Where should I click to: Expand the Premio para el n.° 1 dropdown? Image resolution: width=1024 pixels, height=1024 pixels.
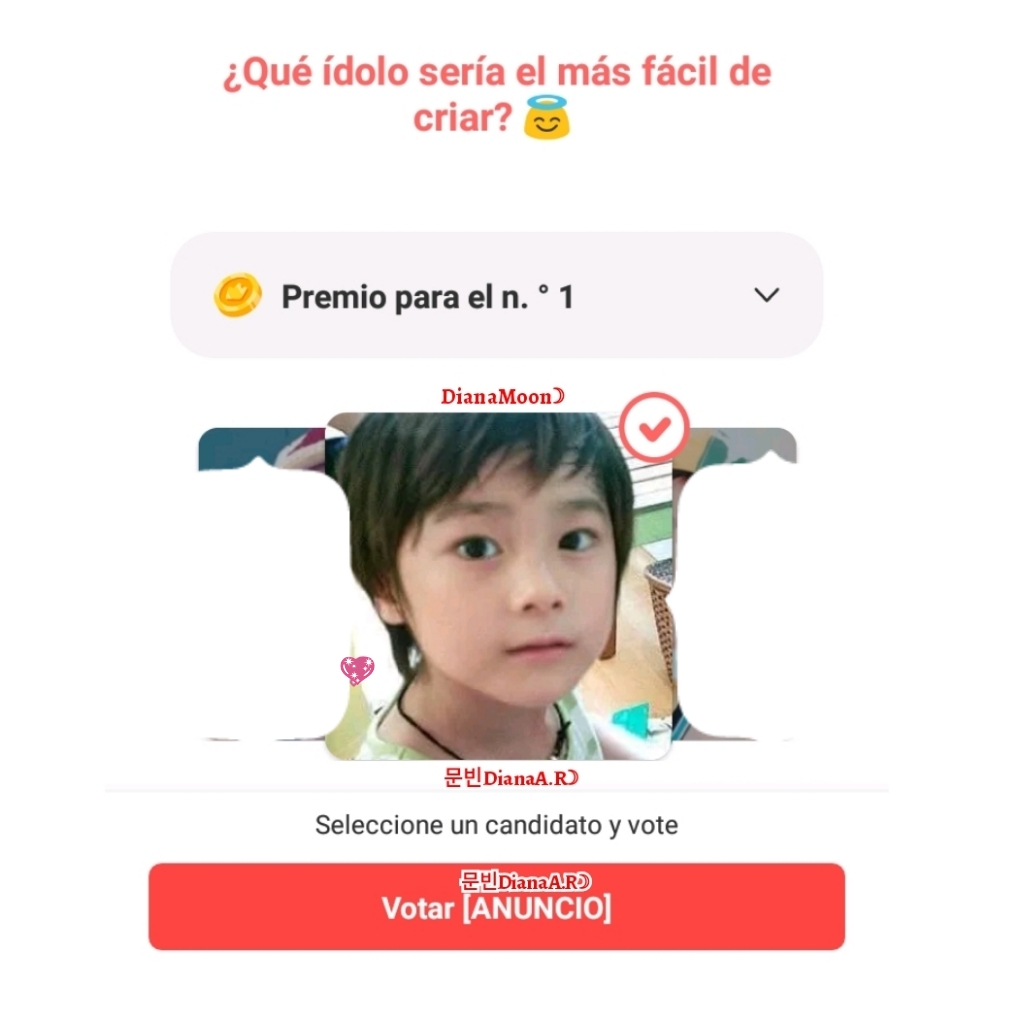pyautogui.click(x=766, y=295)
